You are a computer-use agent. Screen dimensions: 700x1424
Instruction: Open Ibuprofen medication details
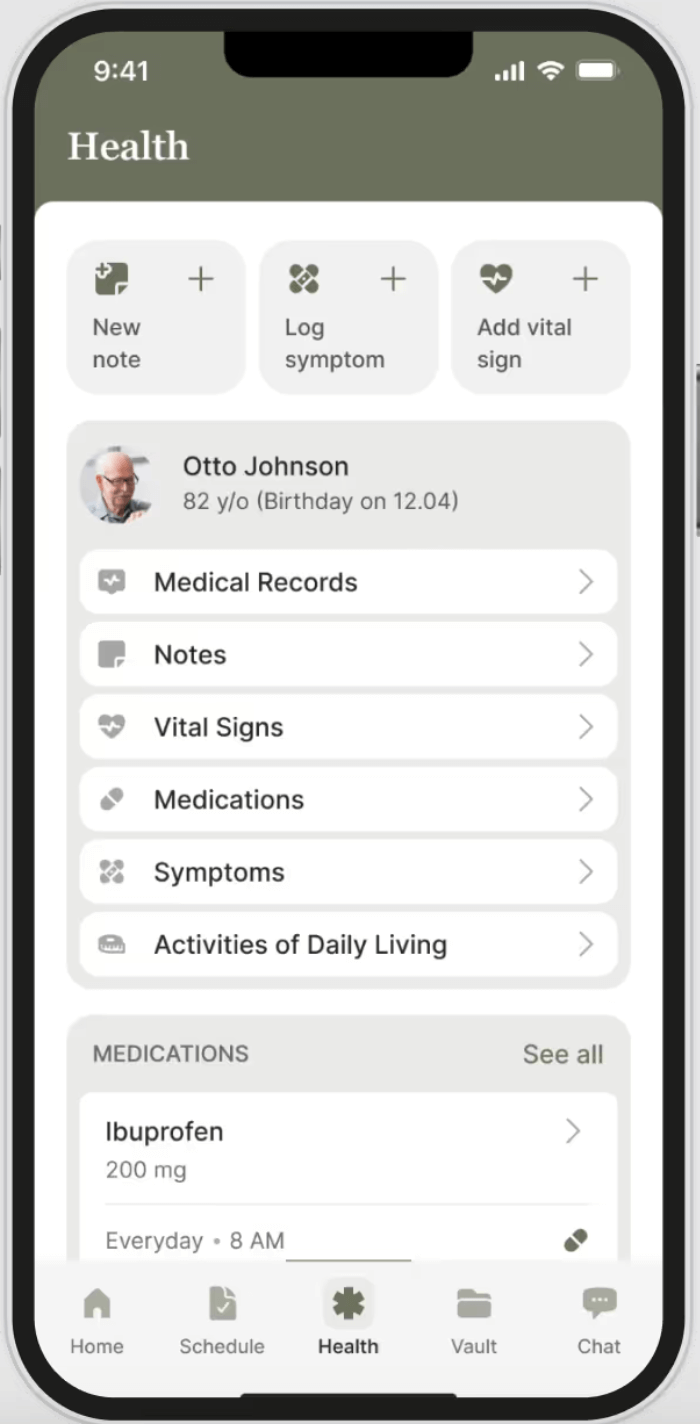click(348, 1148)
